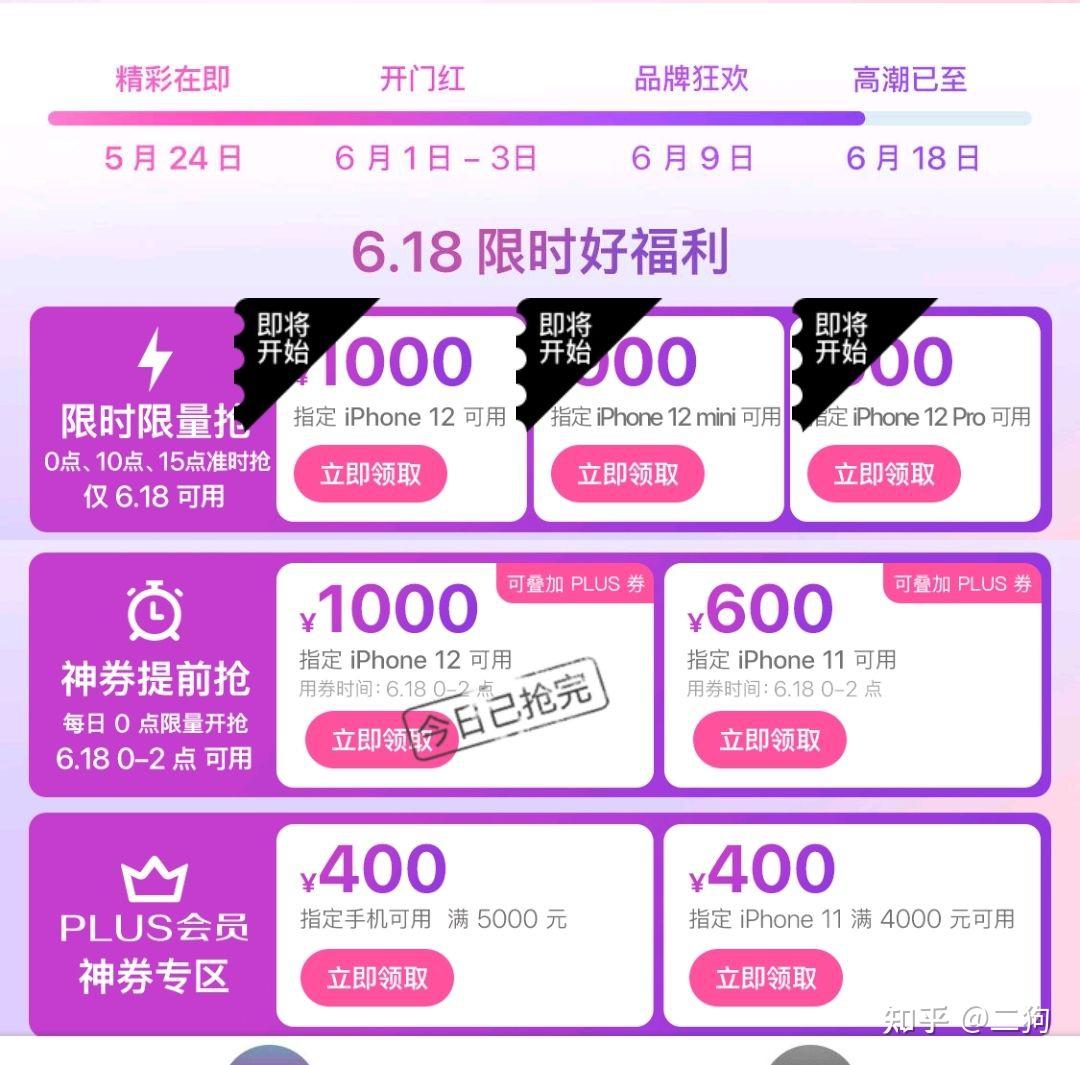Claim the iPhone 12 Pro limited-time coupon

(884, 474)
